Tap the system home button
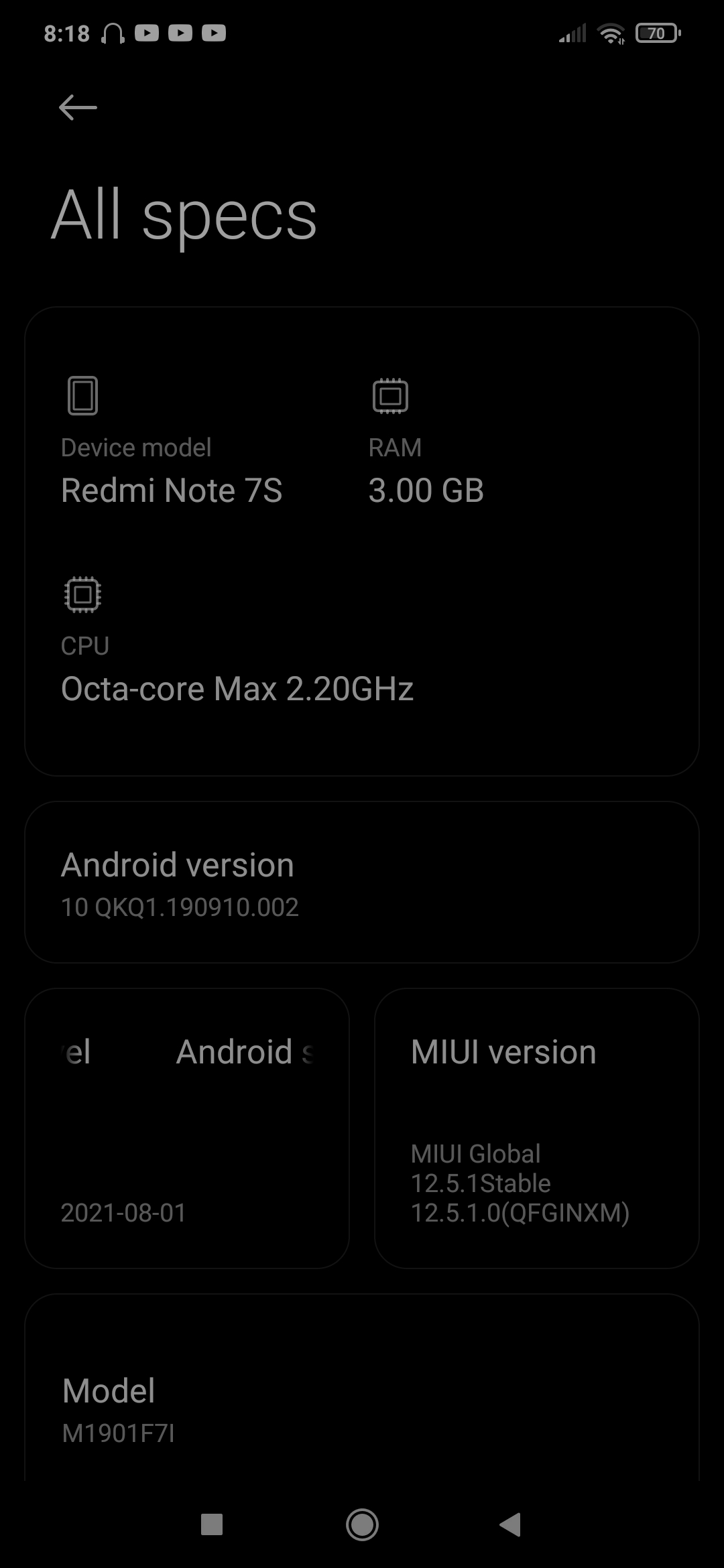The height and width of the screenshot is (1568, 724). (362, 1525)
